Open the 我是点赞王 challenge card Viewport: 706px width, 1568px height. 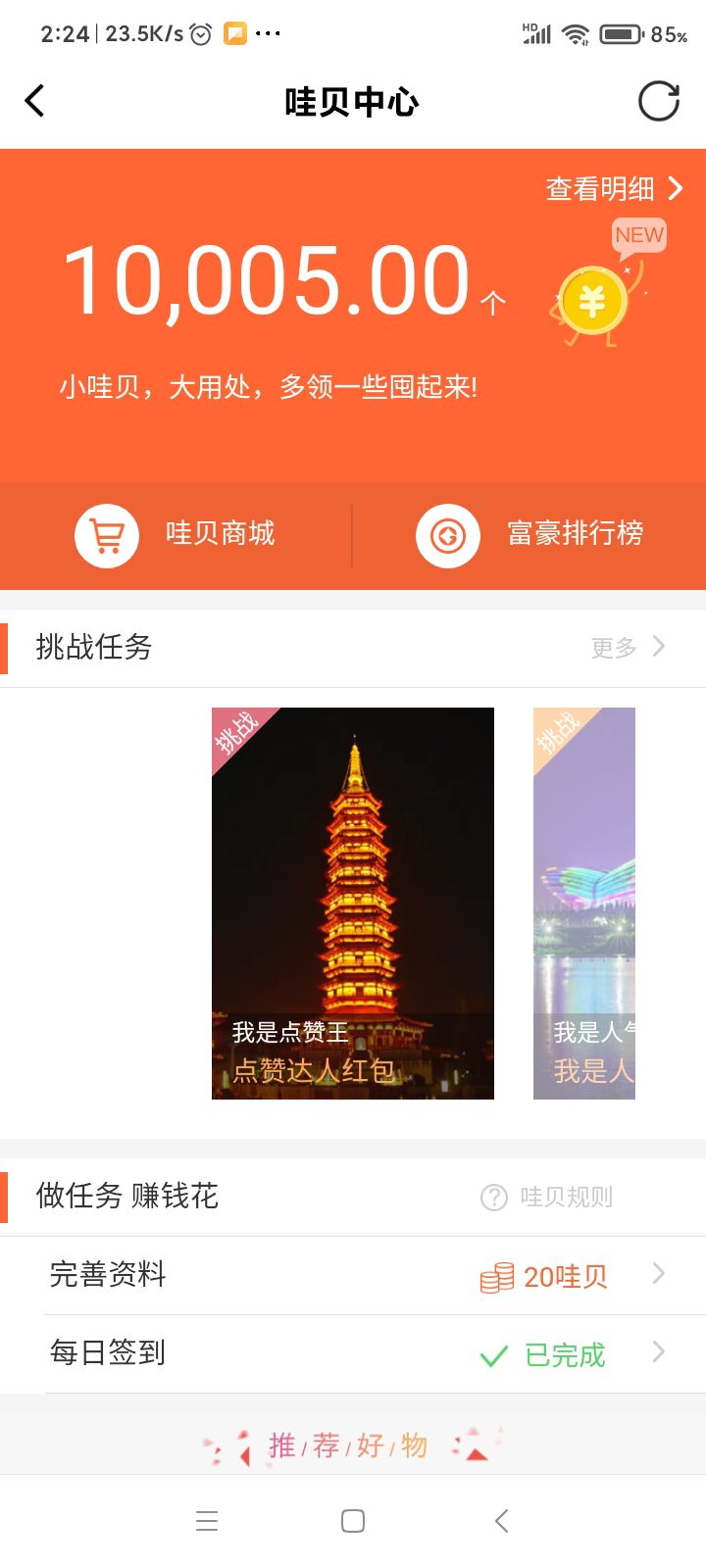(353, 903)
